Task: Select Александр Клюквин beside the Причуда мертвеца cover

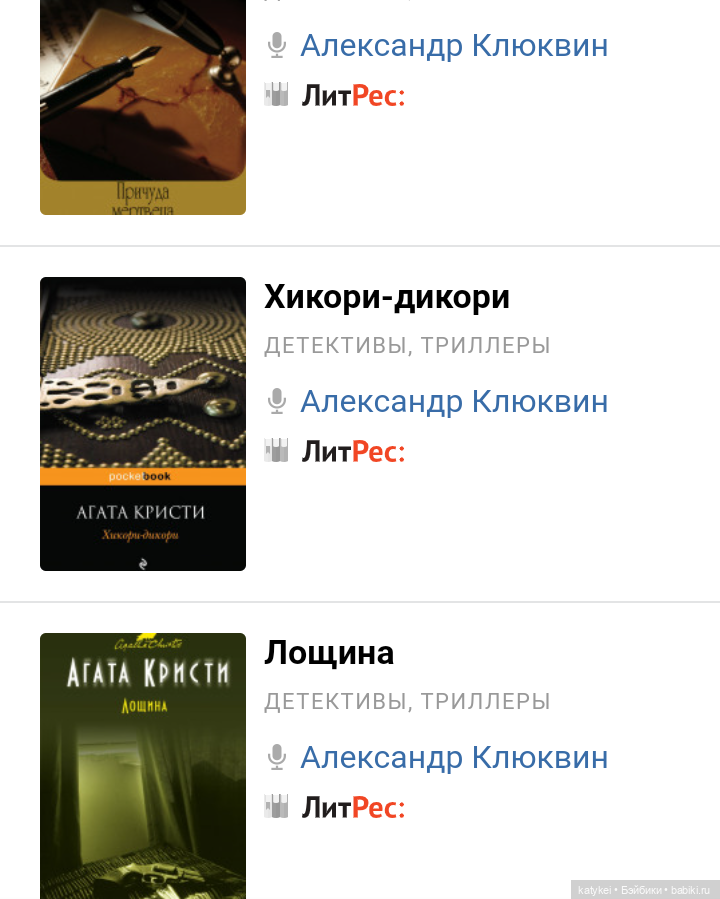Action: pyautogui.click(x=454, y=46)
